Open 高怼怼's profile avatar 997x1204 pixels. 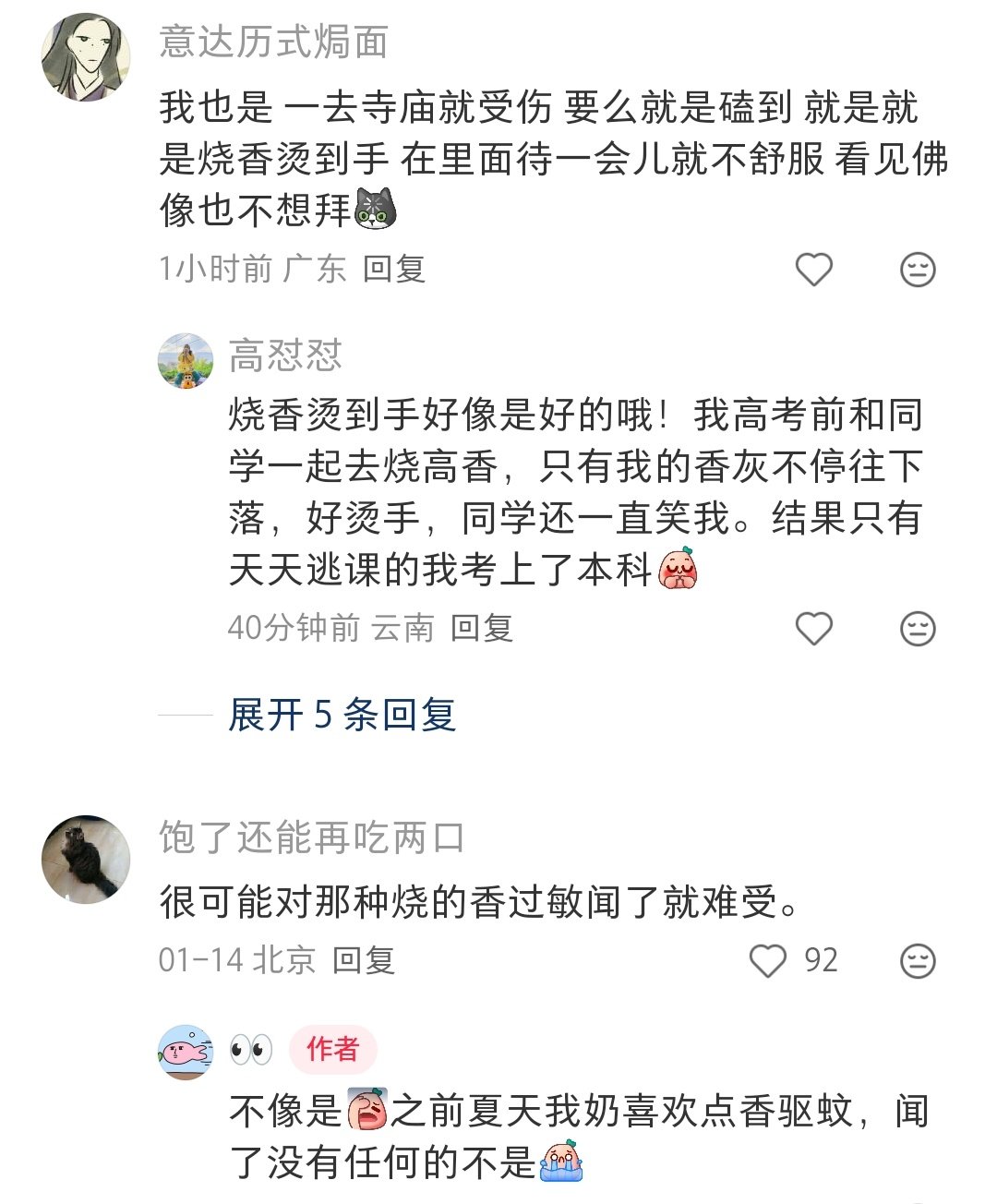pos(186,361)
